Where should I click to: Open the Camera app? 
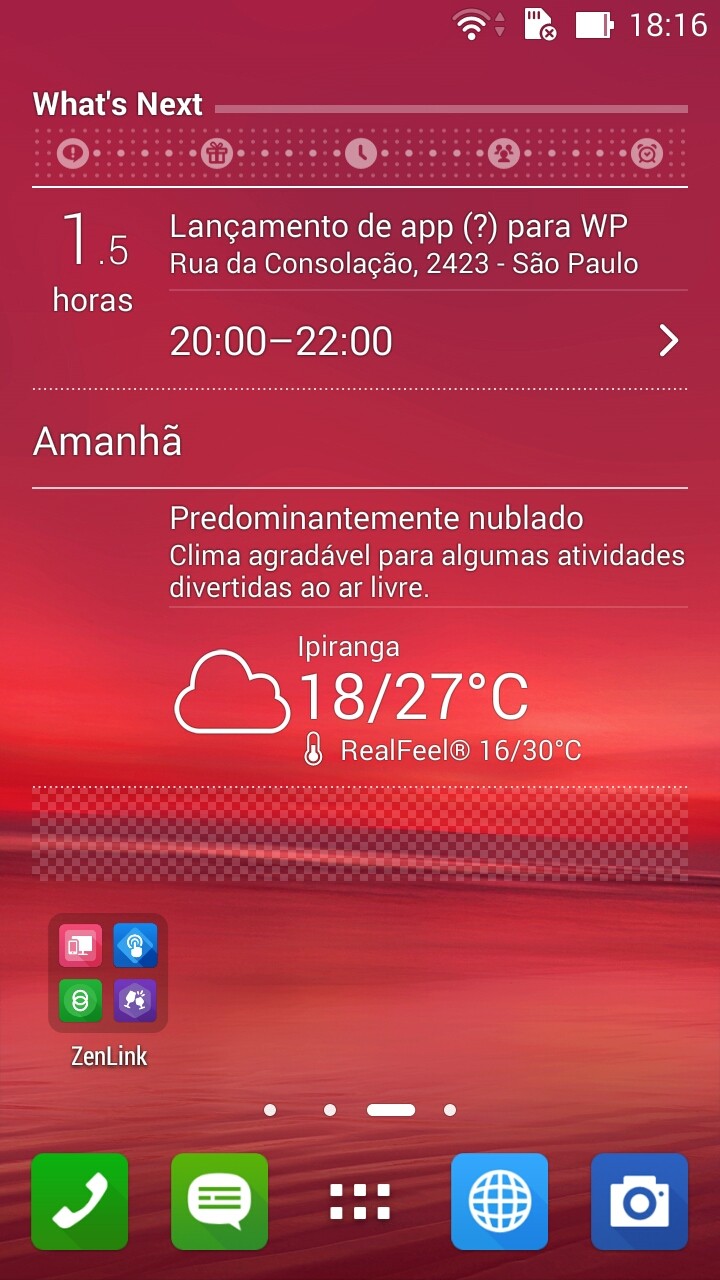pos(640,1201)
